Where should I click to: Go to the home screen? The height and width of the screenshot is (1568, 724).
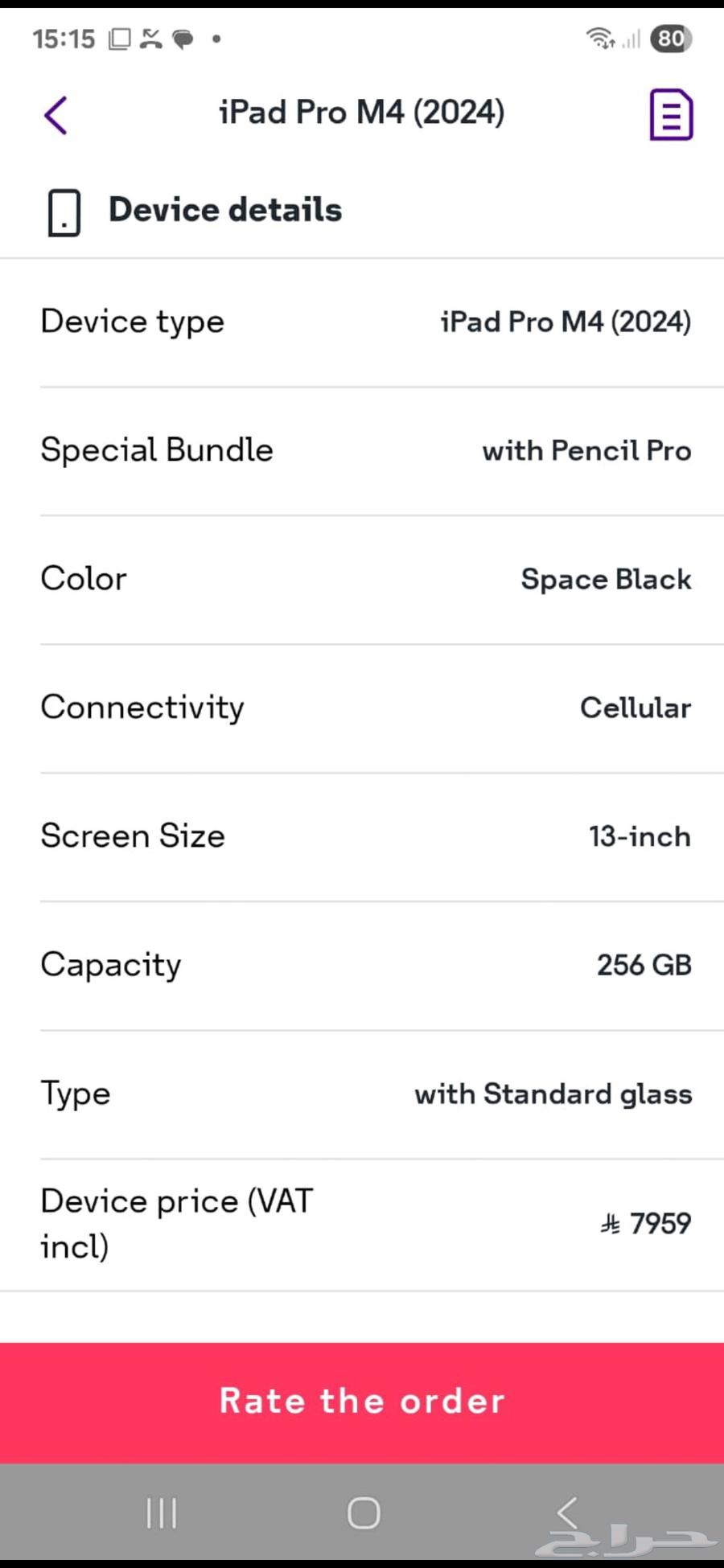point(363,1513)
